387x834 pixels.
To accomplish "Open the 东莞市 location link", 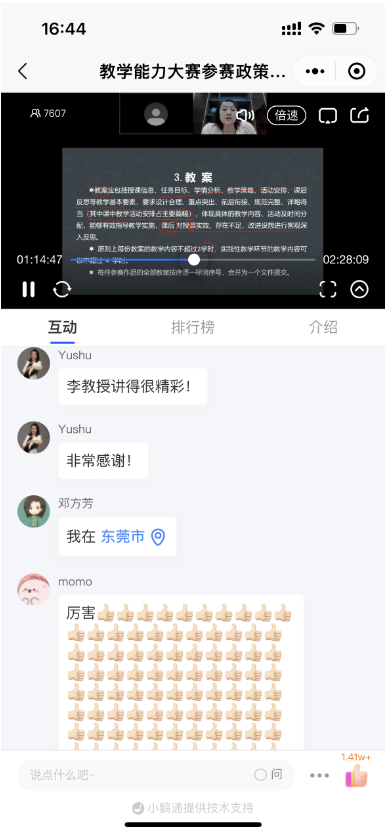I will click(133, 537).
